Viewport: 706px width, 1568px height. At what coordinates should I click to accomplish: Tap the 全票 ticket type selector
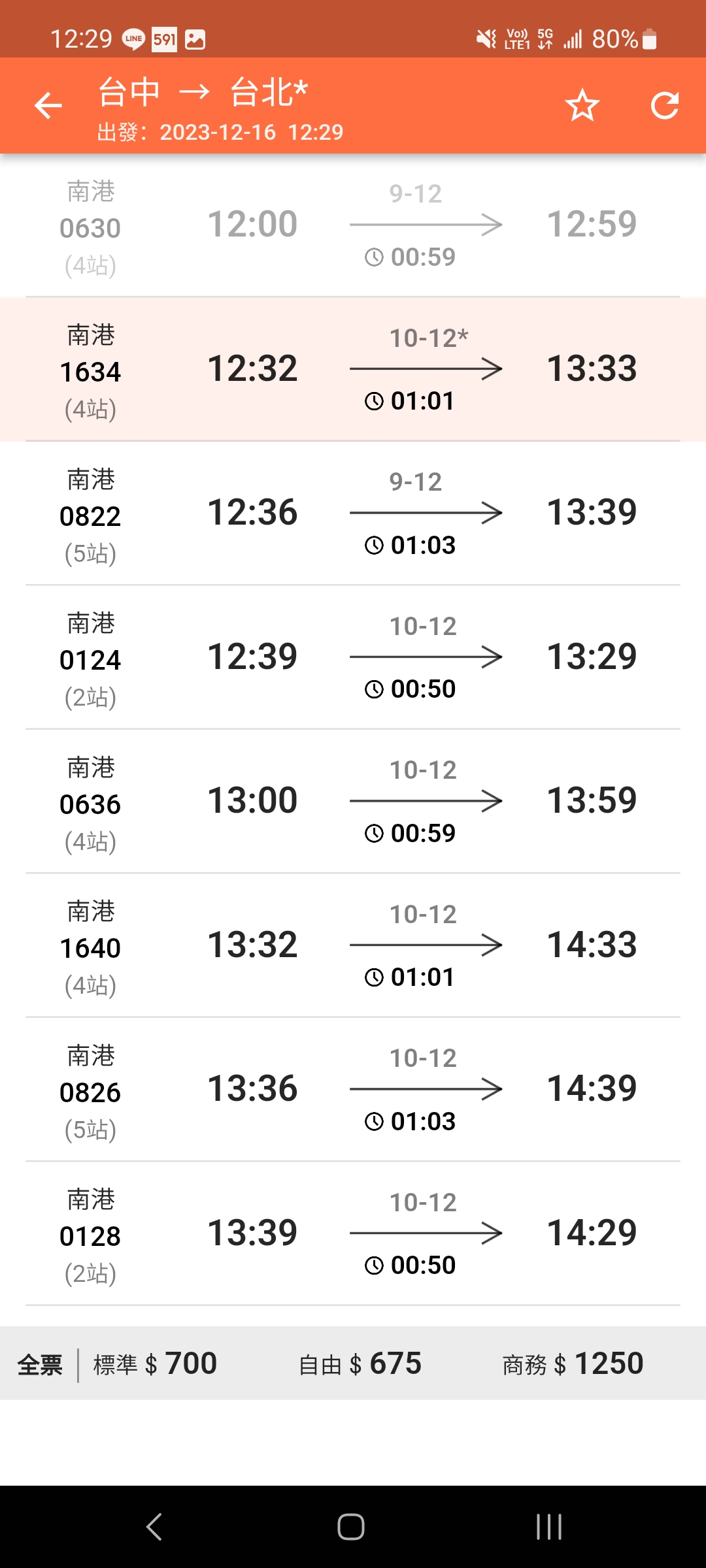coord(40,1365)
